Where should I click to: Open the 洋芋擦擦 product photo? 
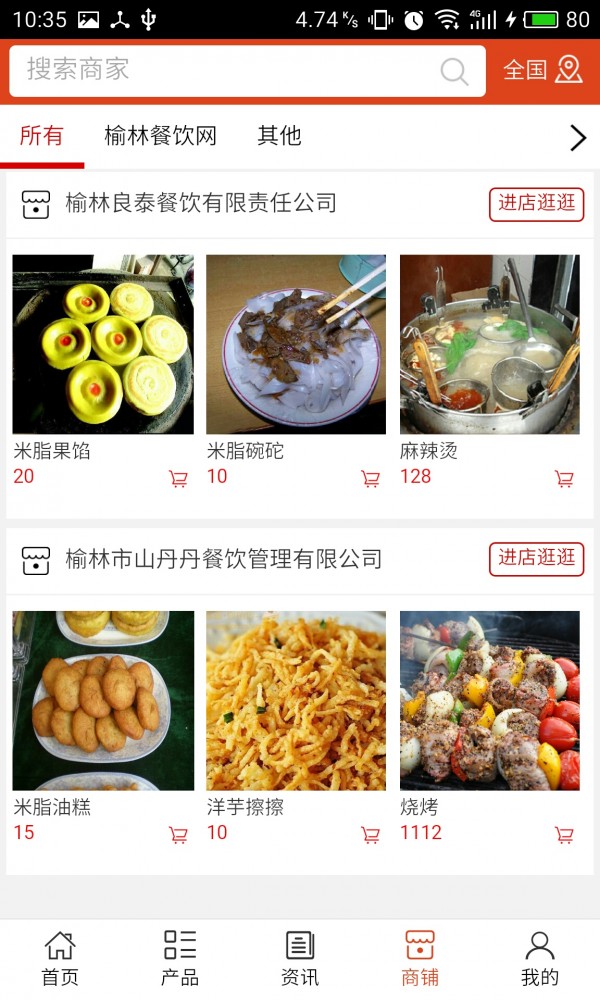pos(296,700)
